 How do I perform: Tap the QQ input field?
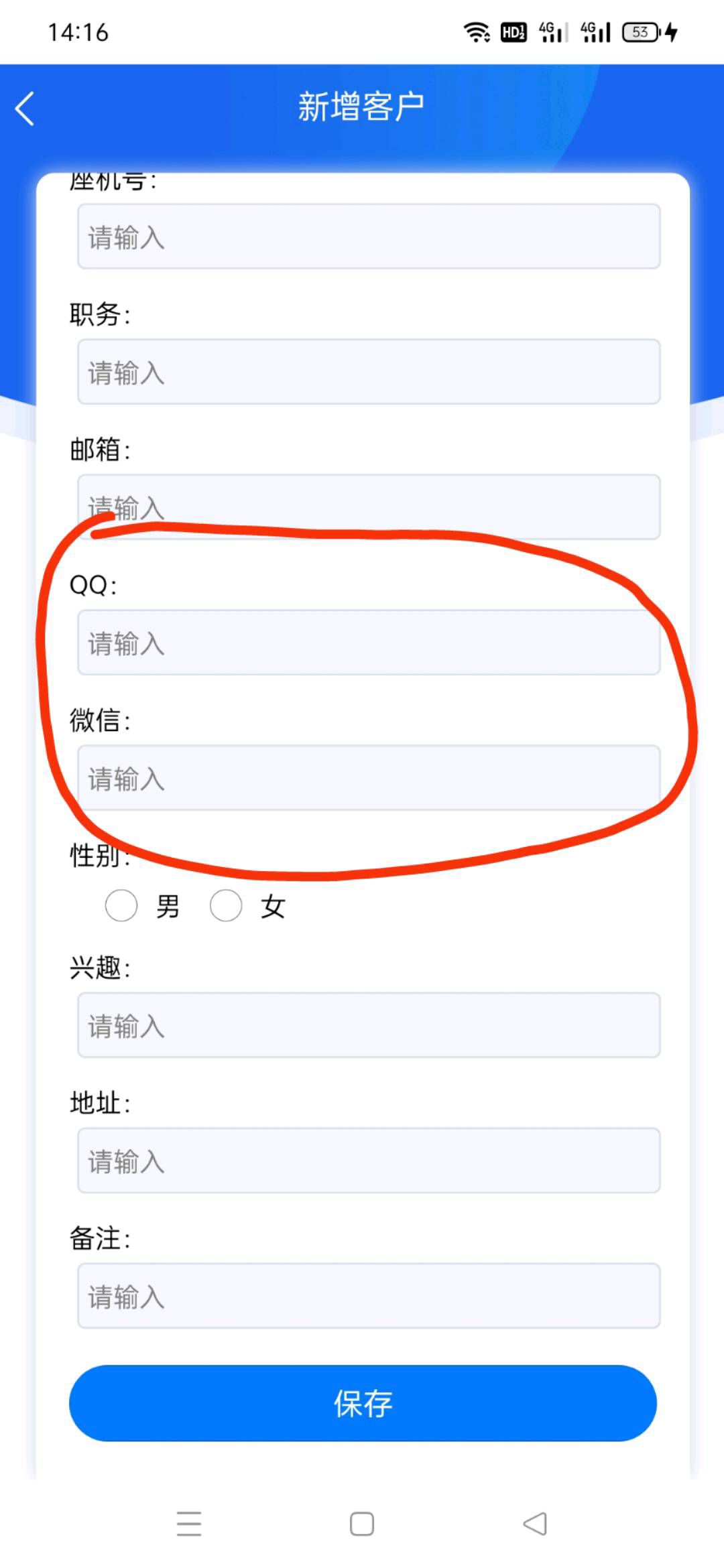point(369,643)
